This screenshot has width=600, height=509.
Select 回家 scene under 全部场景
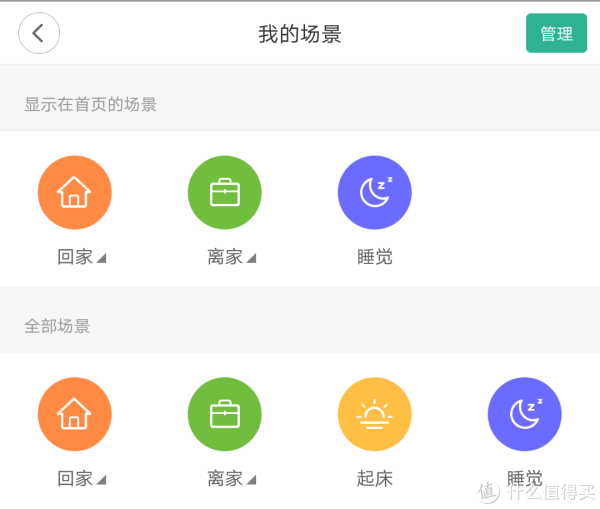(x=75, y=414)
